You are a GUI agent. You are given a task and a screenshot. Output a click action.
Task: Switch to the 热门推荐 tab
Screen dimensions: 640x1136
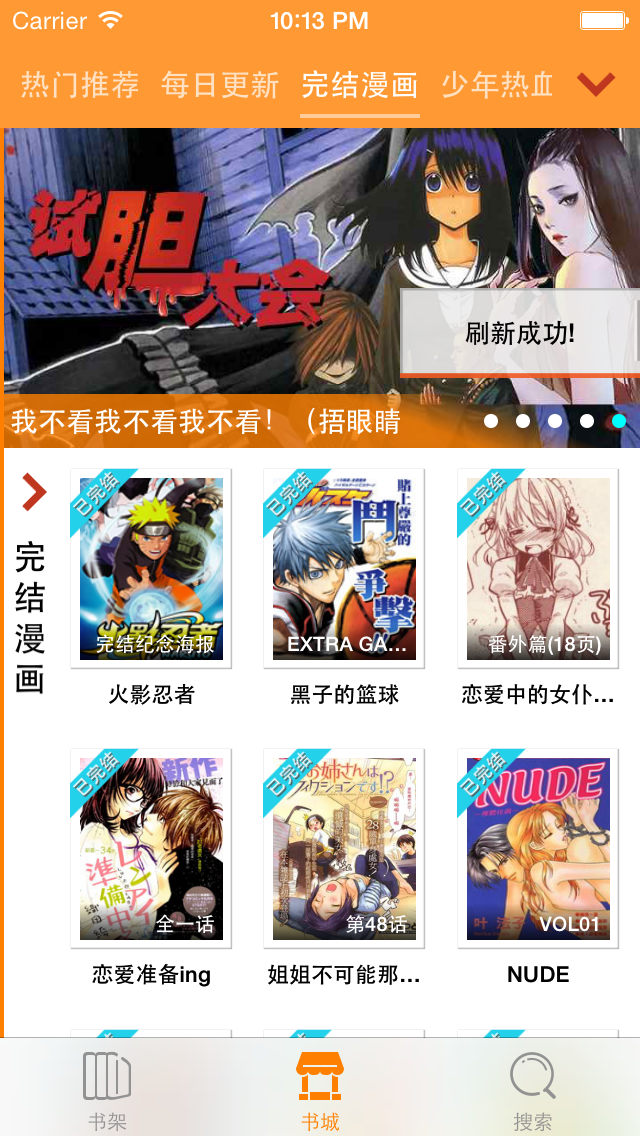click(80, 85)
